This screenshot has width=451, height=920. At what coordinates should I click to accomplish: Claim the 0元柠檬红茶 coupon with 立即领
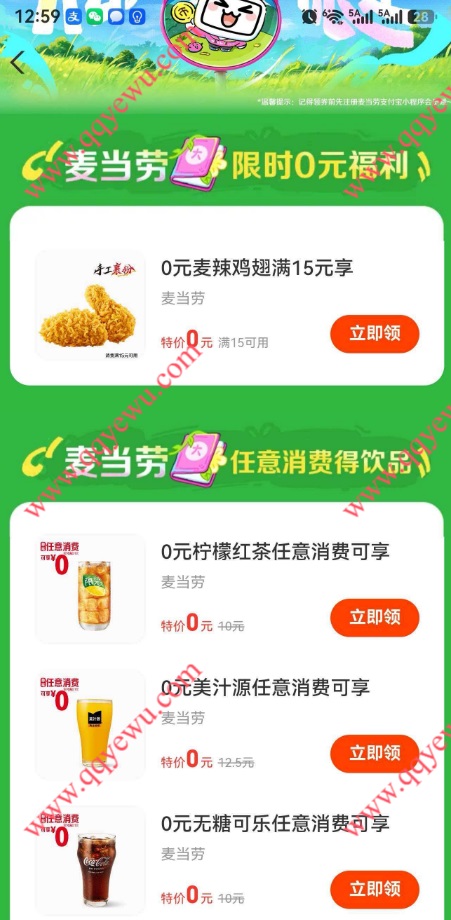tap(375, 617)
